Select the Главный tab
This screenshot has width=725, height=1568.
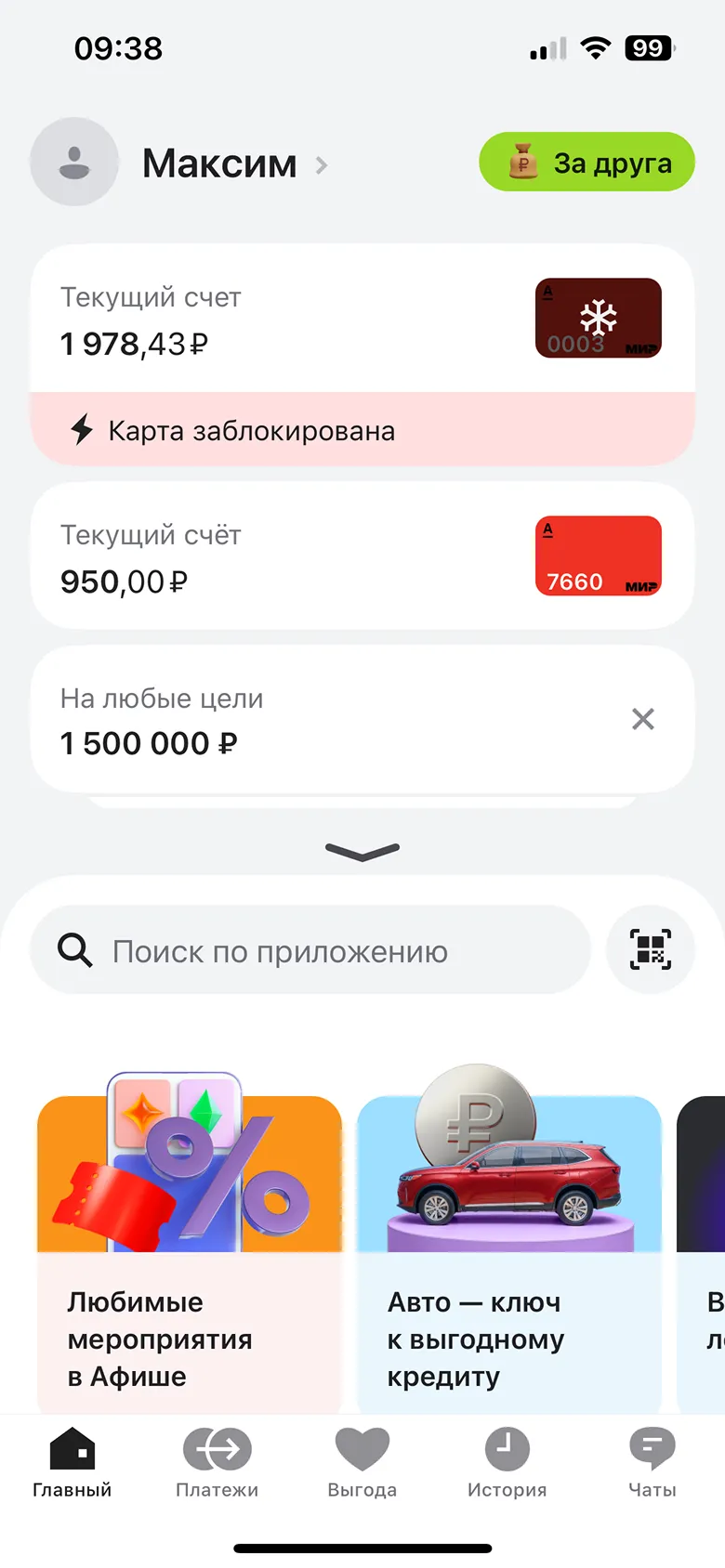72,1464
